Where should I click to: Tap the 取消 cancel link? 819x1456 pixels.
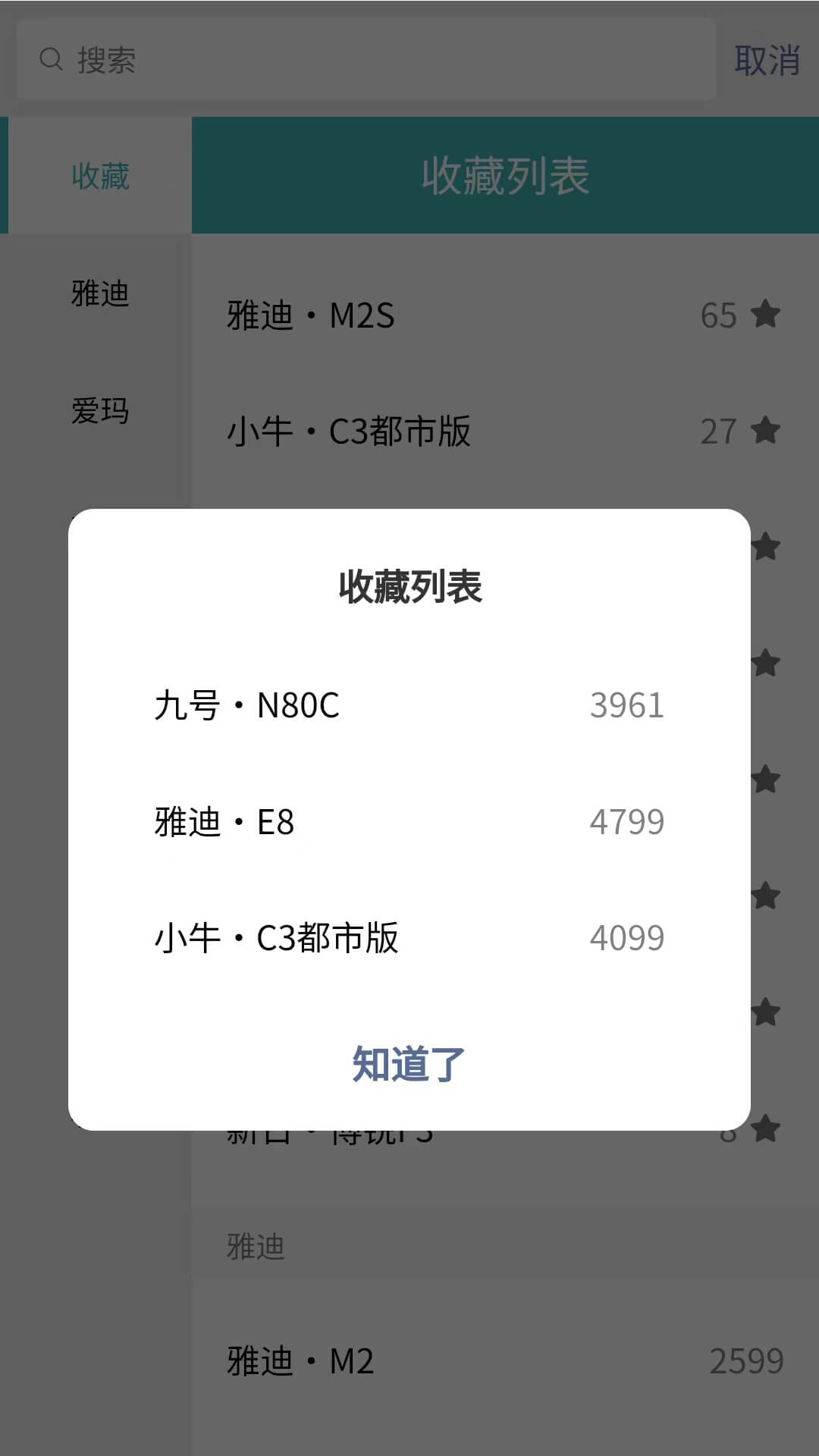[x=767, y=61]
